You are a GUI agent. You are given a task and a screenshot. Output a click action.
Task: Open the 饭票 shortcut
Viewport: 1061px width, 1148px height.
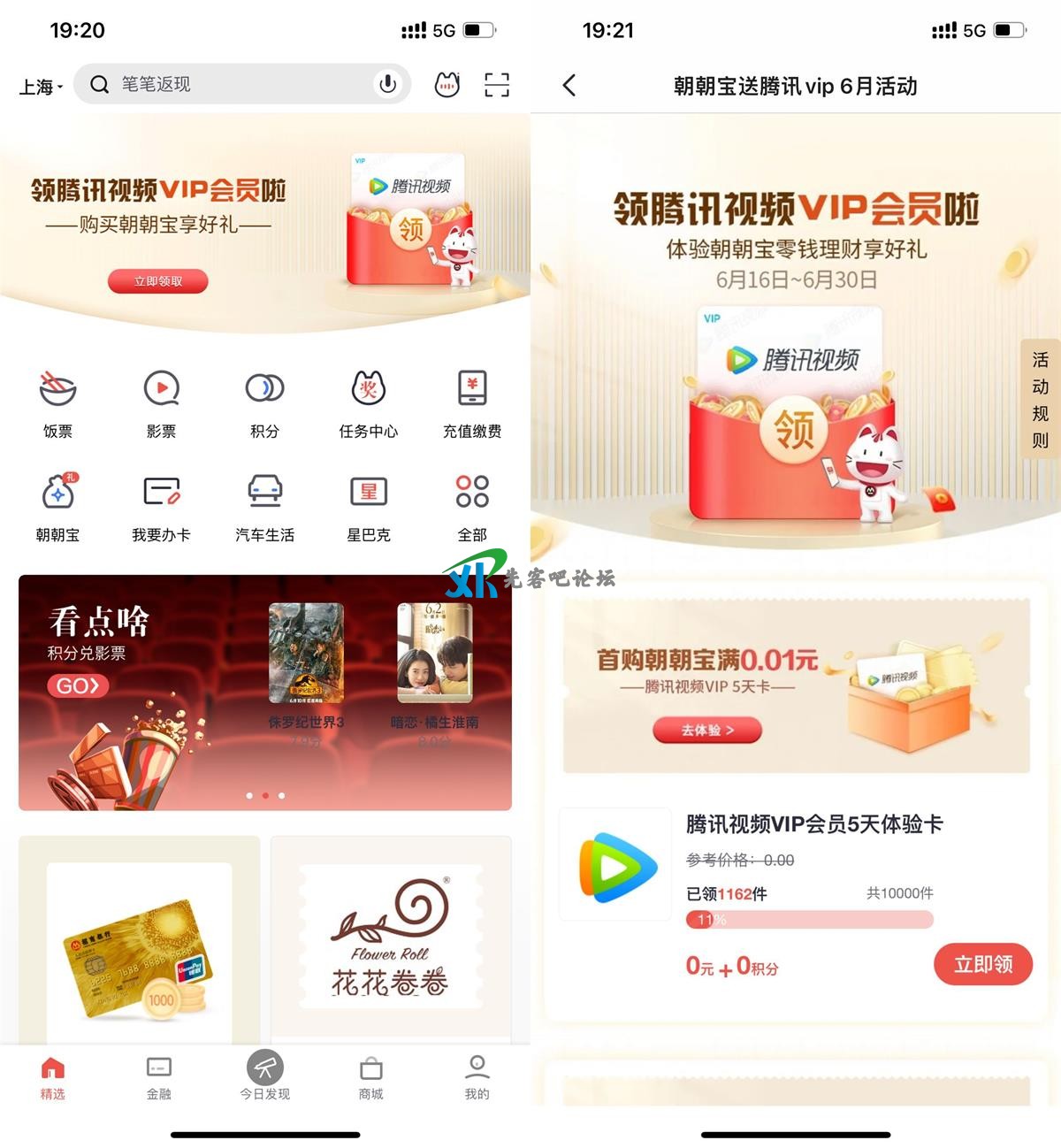point(57,403)
